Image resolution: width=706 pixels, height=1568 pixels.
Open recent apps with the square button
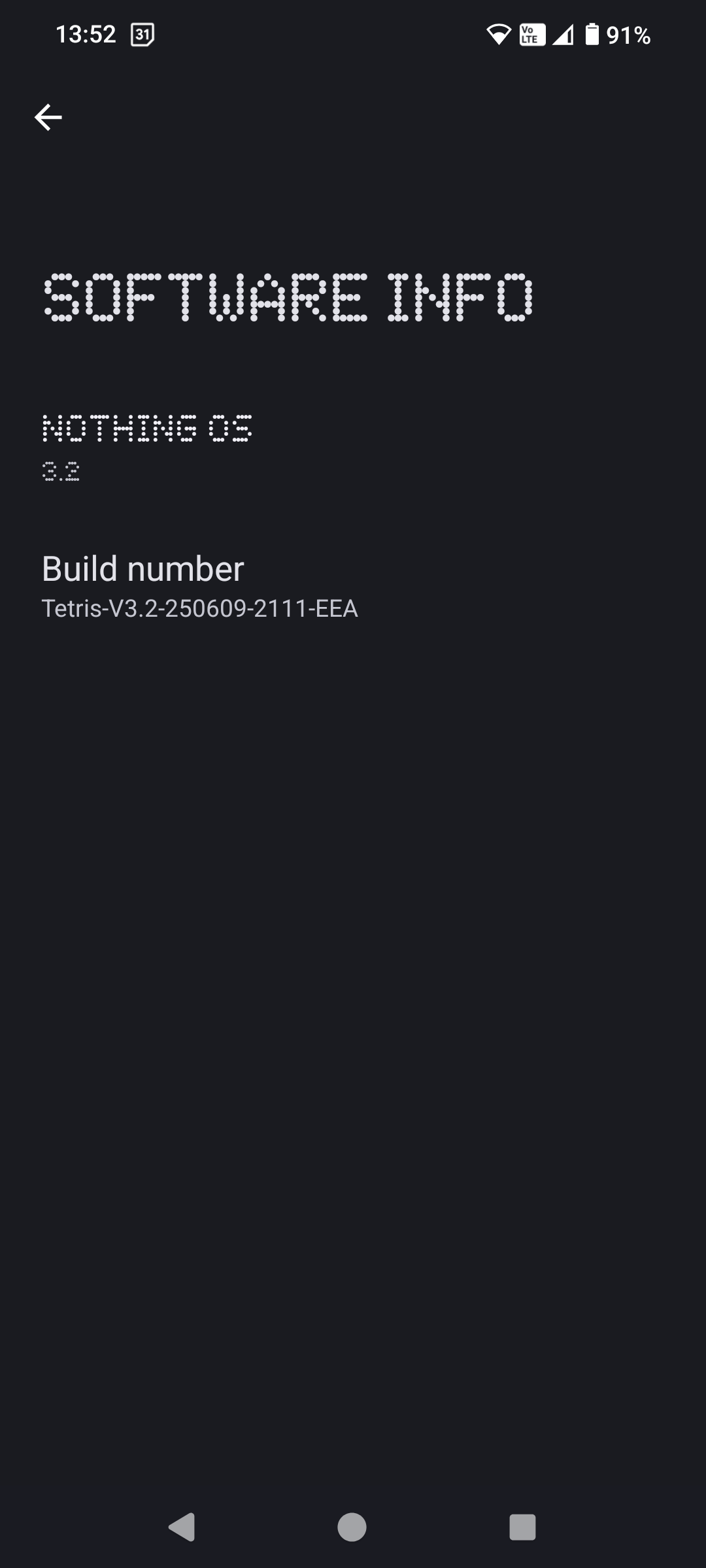coord(522,1527)
